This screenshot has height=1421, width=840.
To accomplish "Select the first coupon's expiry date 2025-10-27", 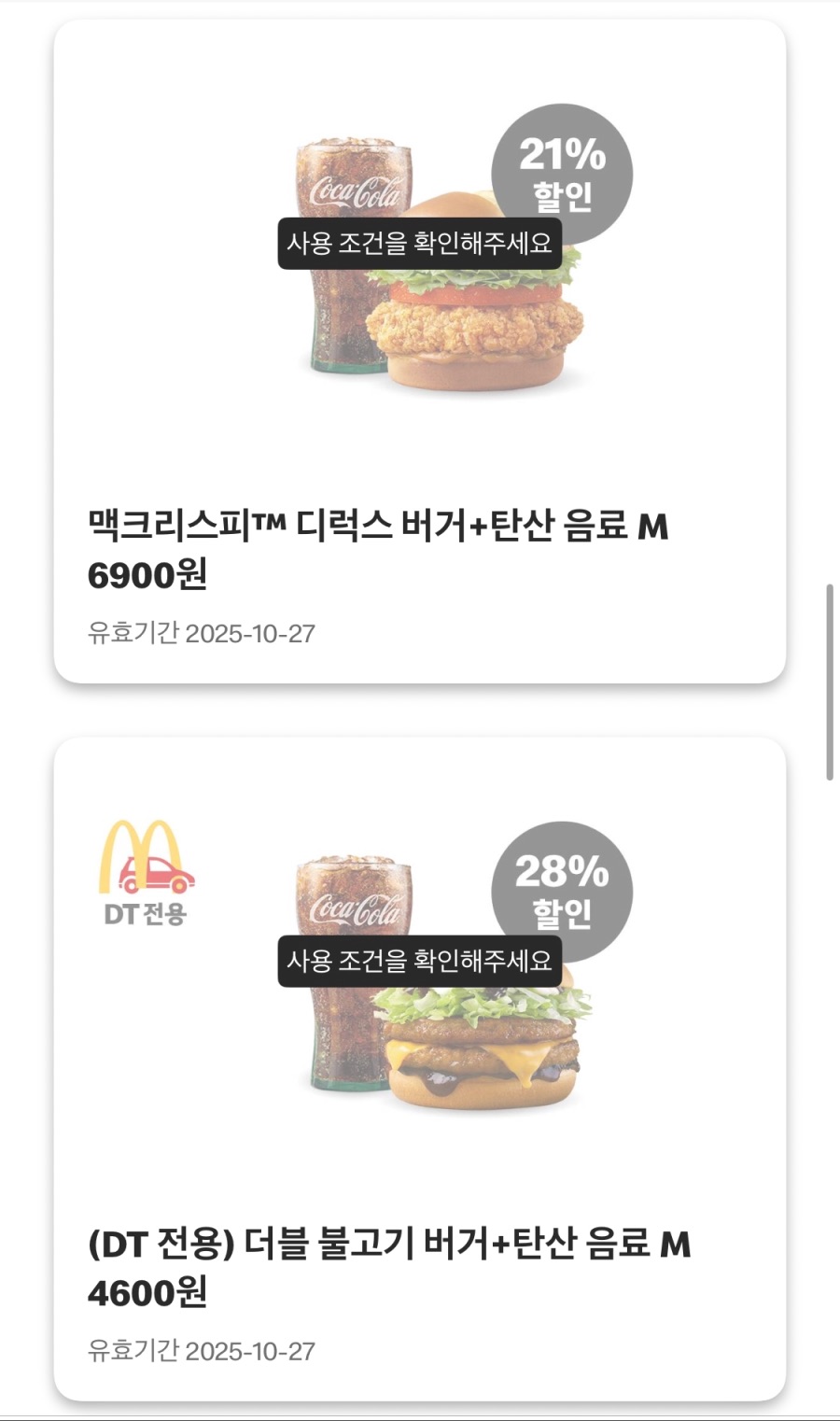I will [201, 633].
